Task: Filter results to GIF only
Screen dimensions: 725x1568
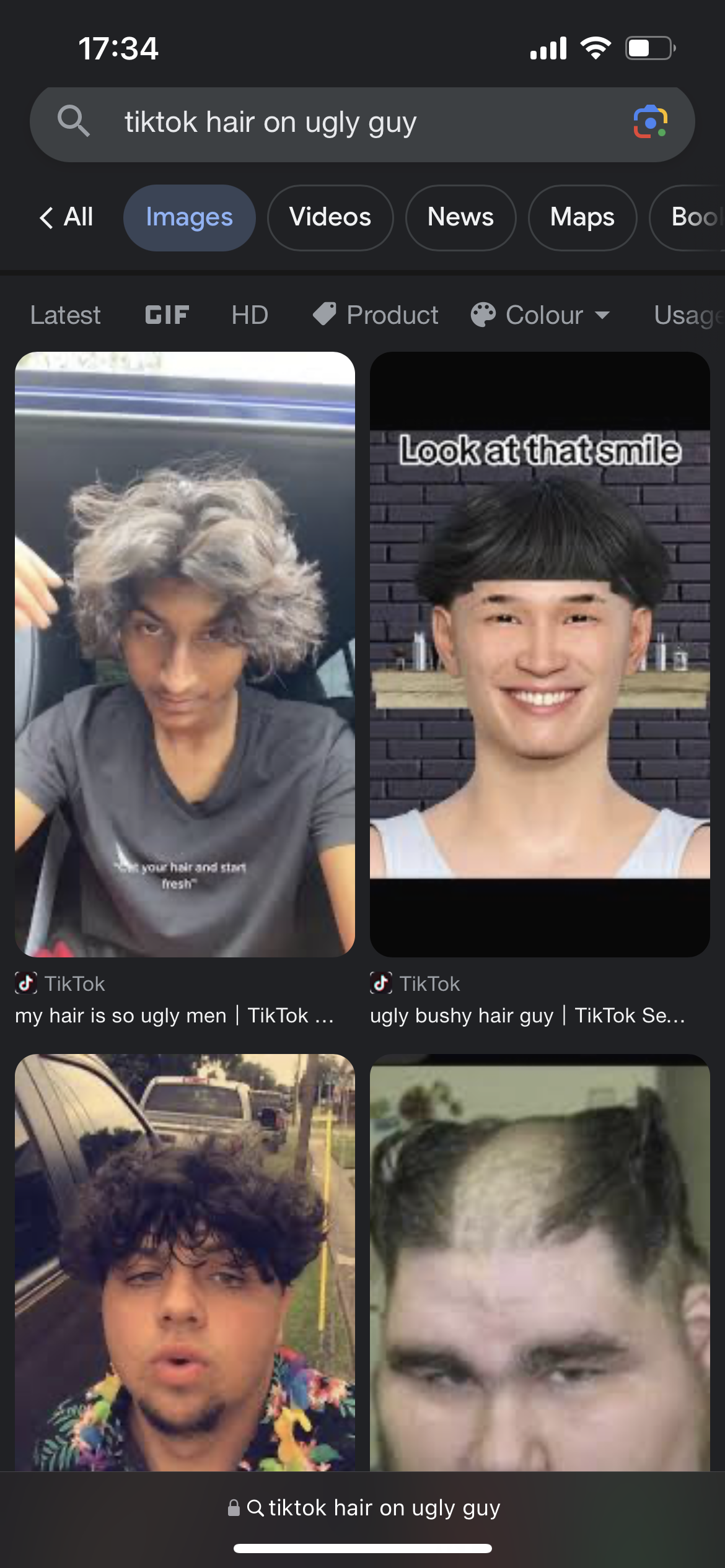Action: (167, 315)
